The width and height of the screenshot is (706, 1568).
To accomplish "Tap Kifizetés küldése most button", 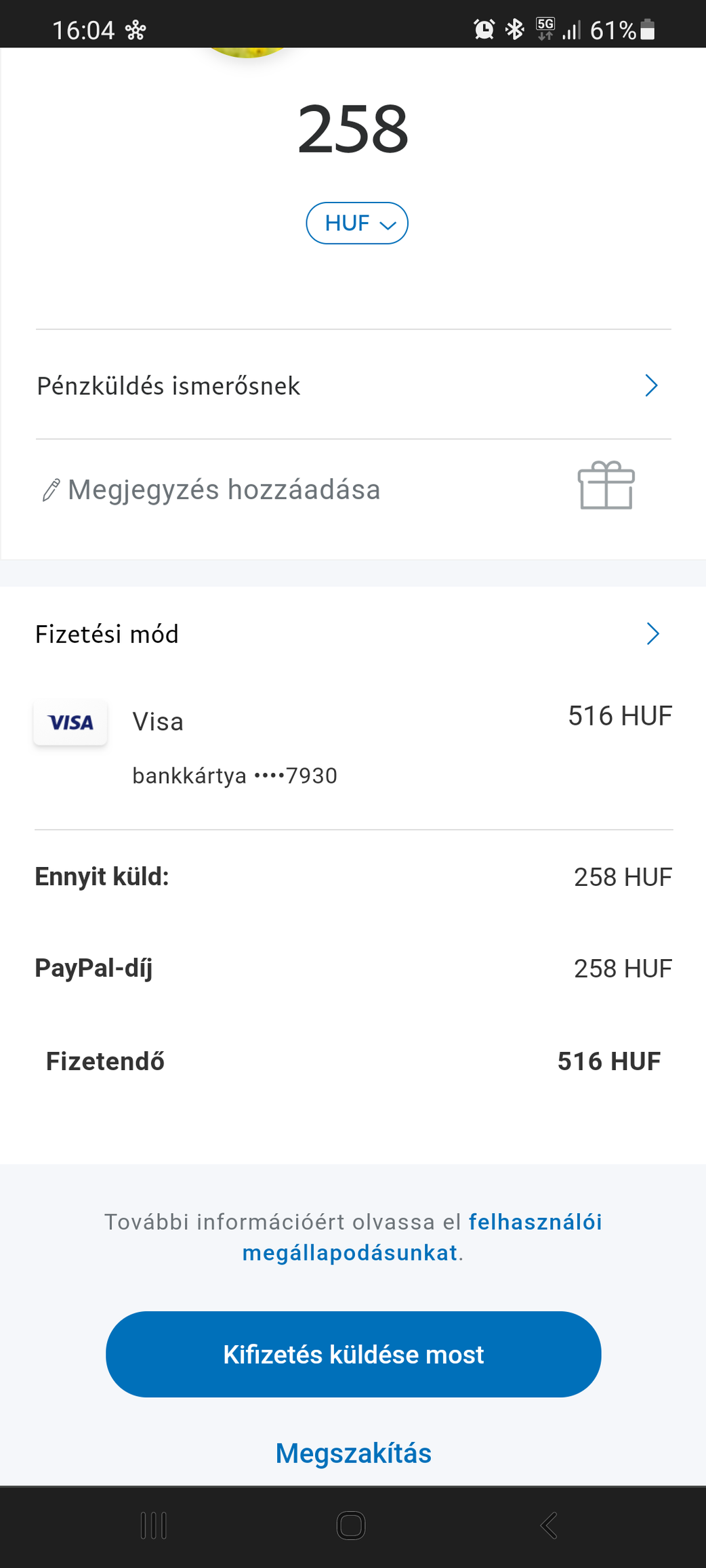I will [353, 1355].
